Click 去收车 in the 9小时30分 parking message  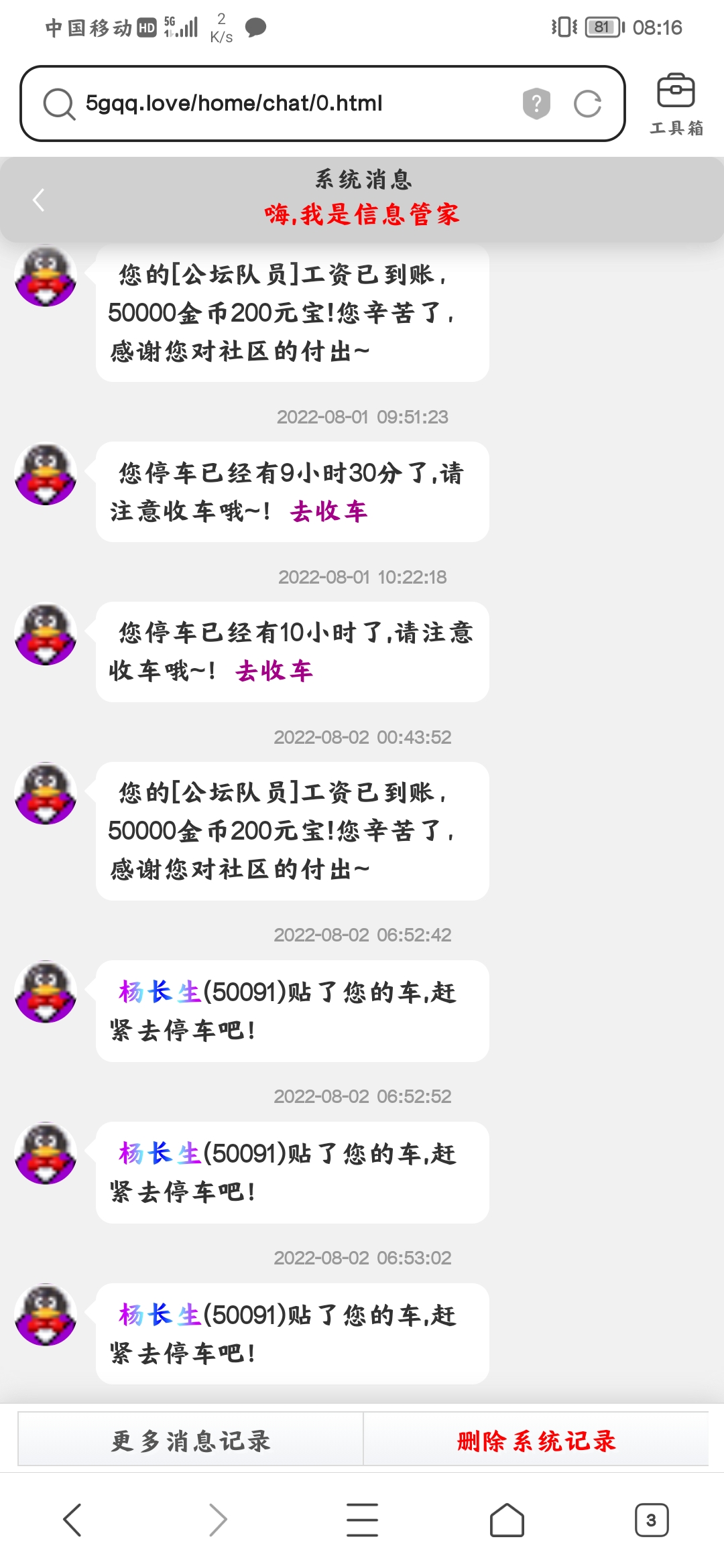tap(329, 511)
